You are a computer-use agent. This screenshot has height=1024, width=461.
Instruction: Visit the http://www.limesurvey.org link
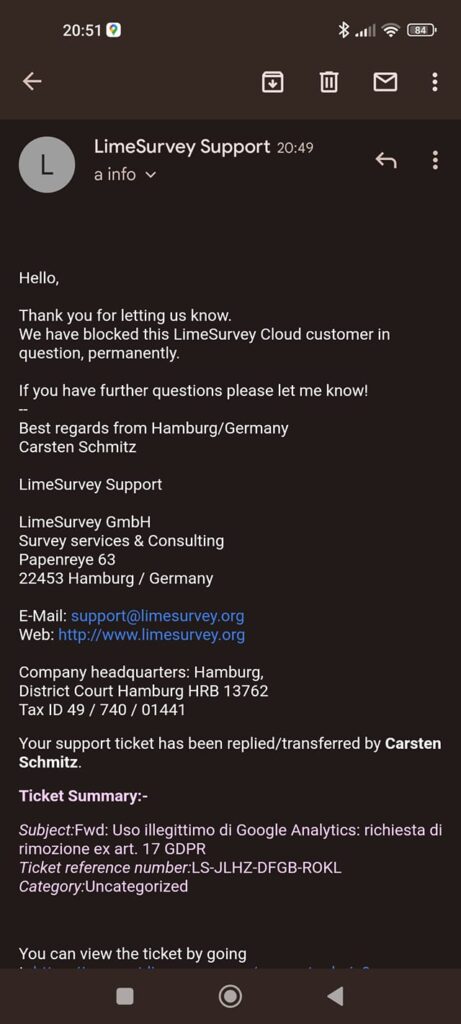click(x=151, y=635)
